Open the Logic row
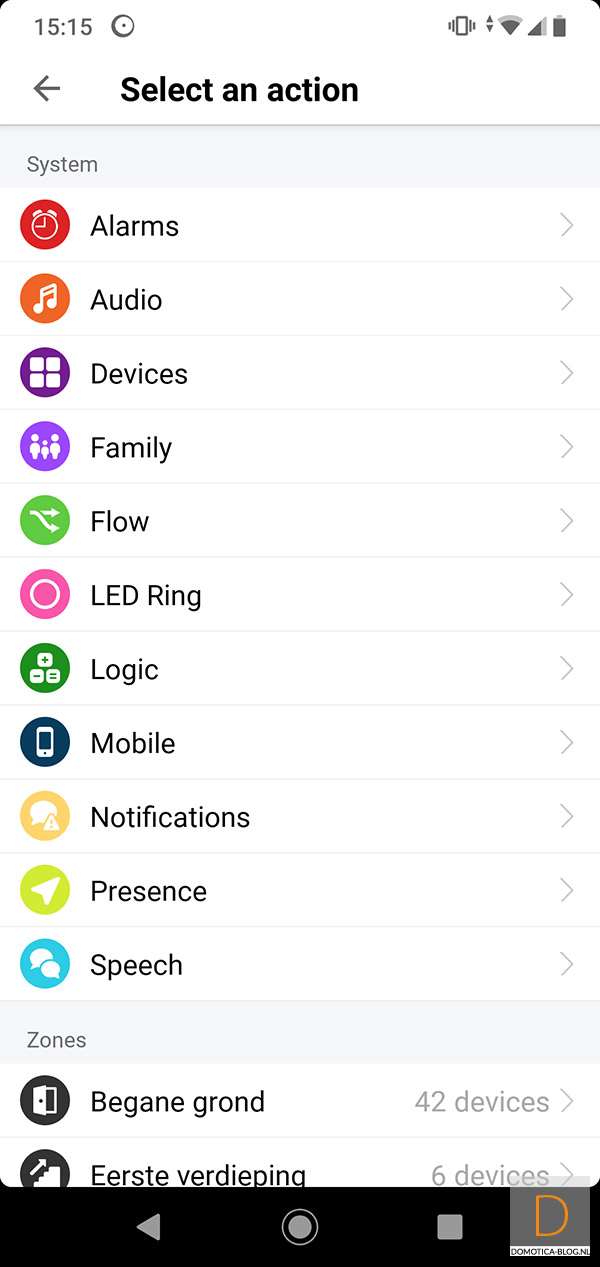Viewport: 600px width, 1267px height. (300, 670)
